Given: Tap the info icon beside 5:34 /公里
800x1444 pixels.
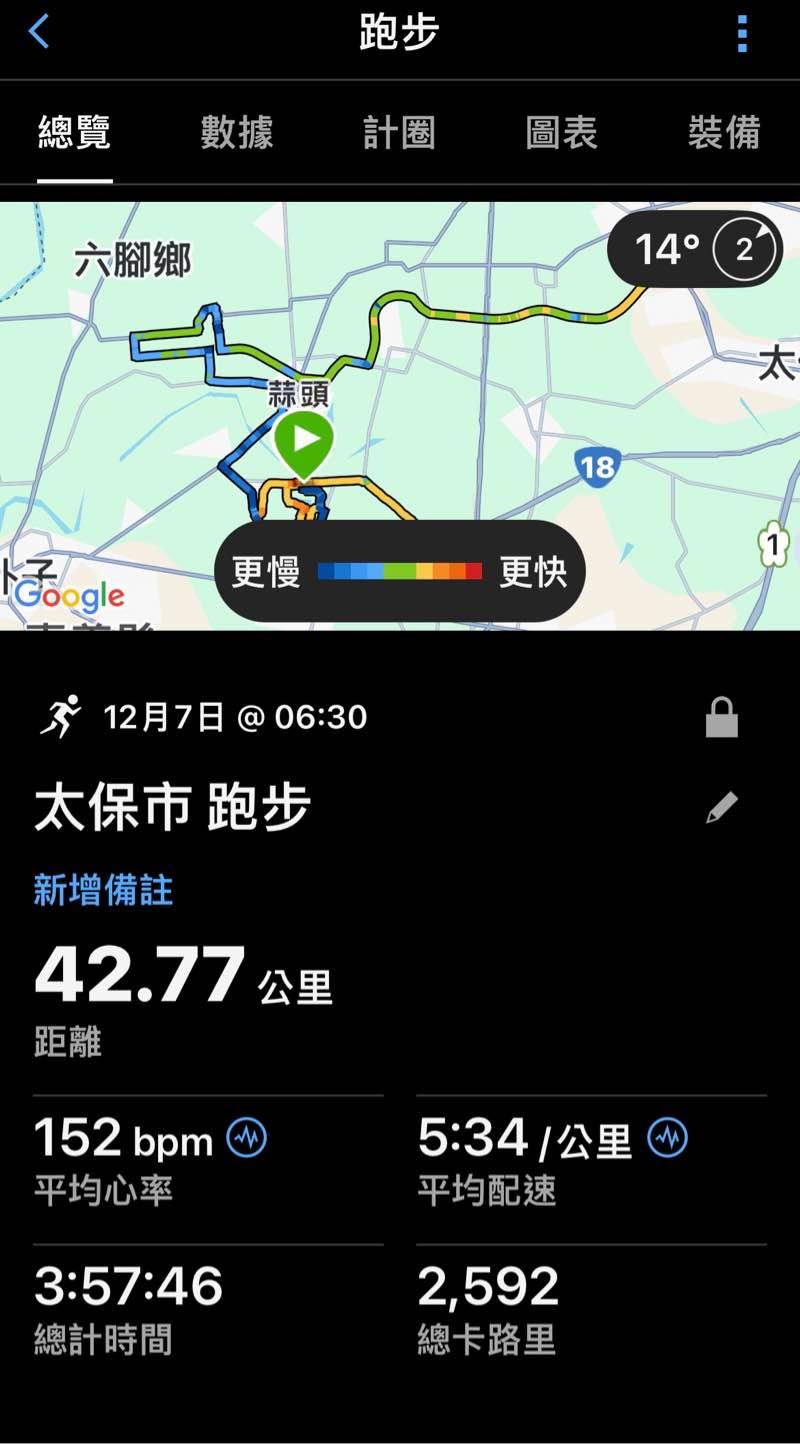Looking at the screenshot, I should click(668, 1138).
